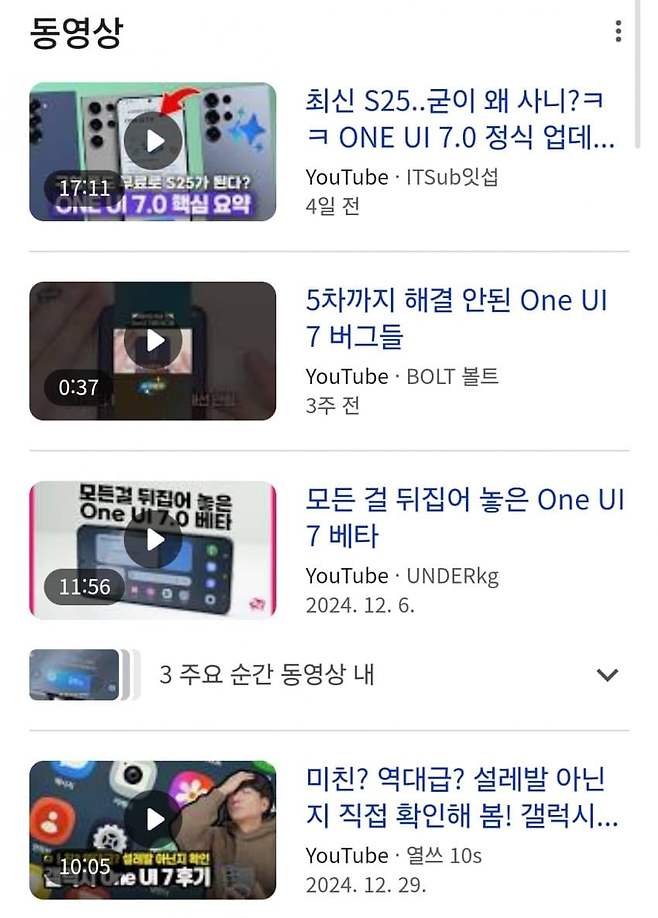Expand the '3 주요 순간 동영상 내' section
This screenshot has width=658, height=918.
point(606,674)
